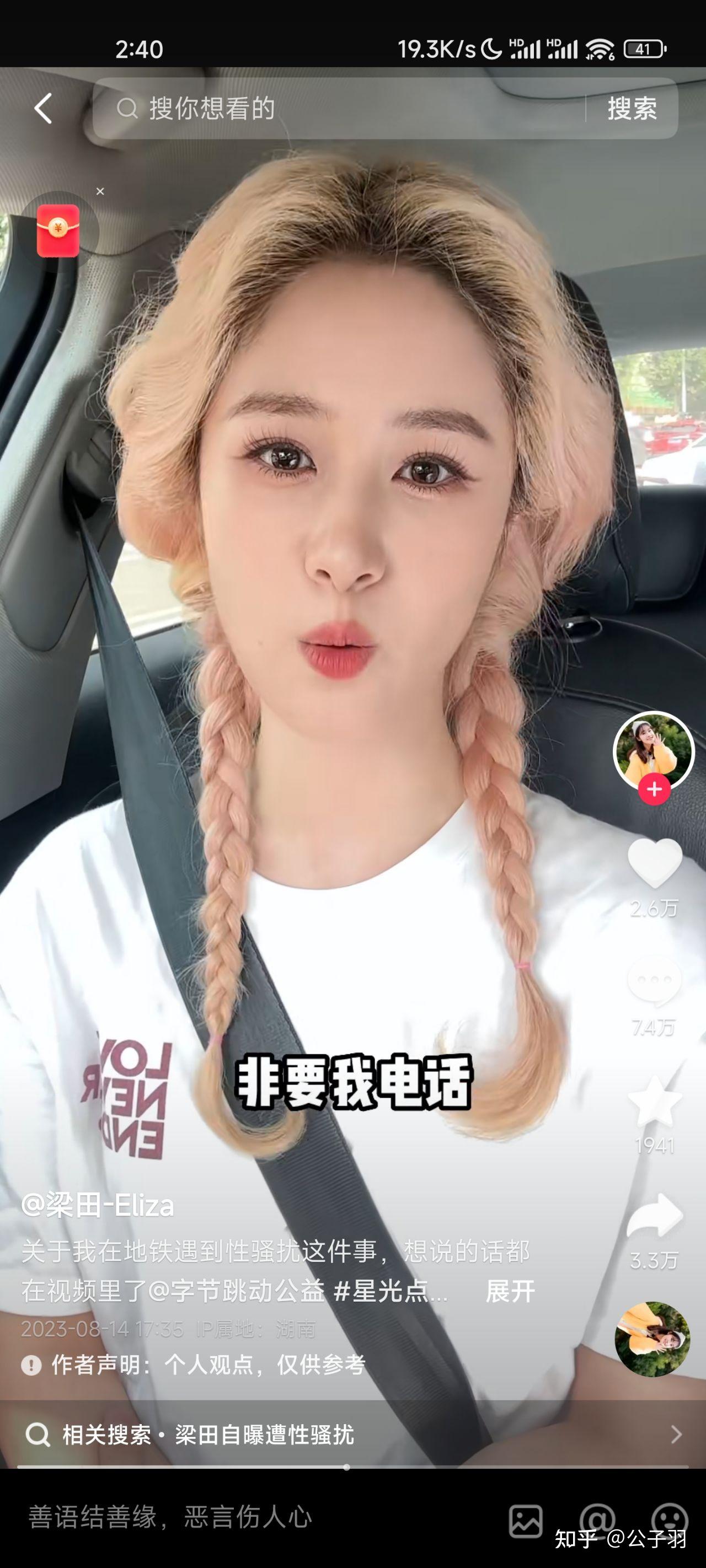This screenshot has width=706, height=1568.
Task: Open the spinning music disc
Action: (x=652, y=1339)
